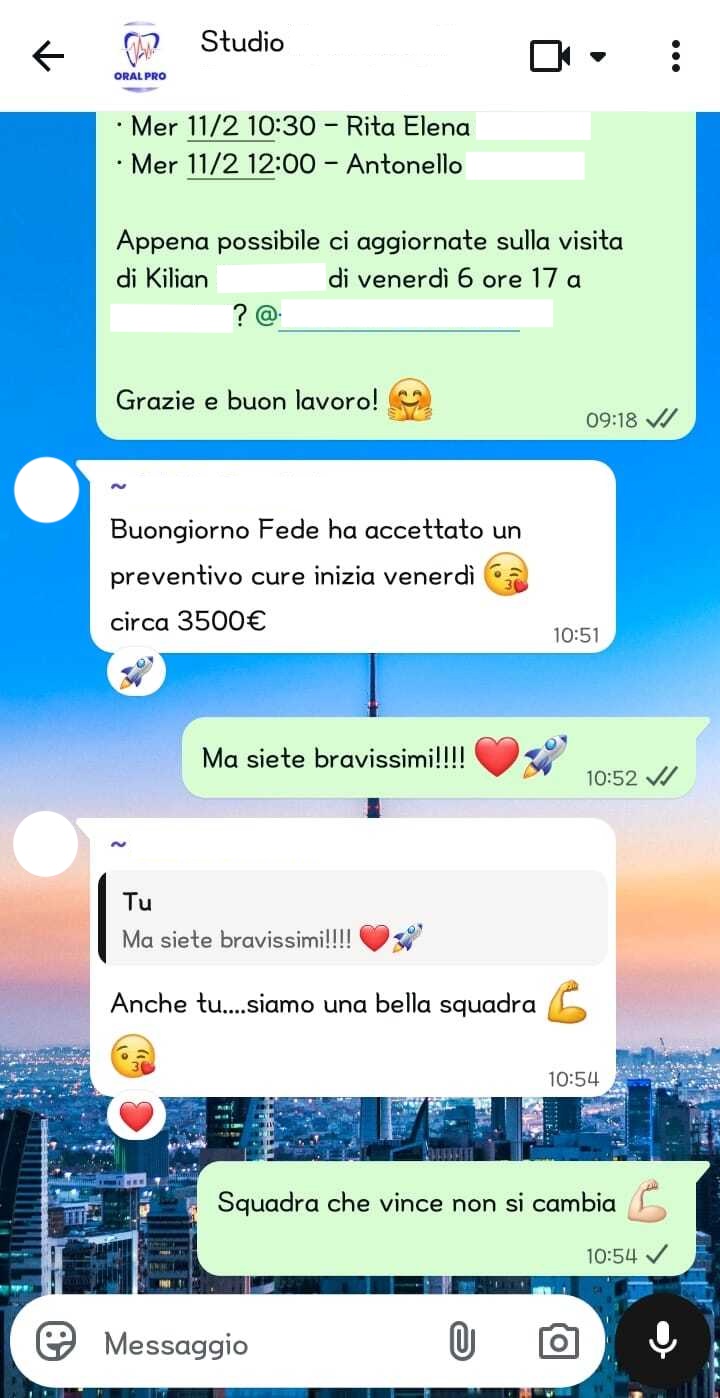Record a voice message
The image size is (720, 1398).
tap(663, 1342)
